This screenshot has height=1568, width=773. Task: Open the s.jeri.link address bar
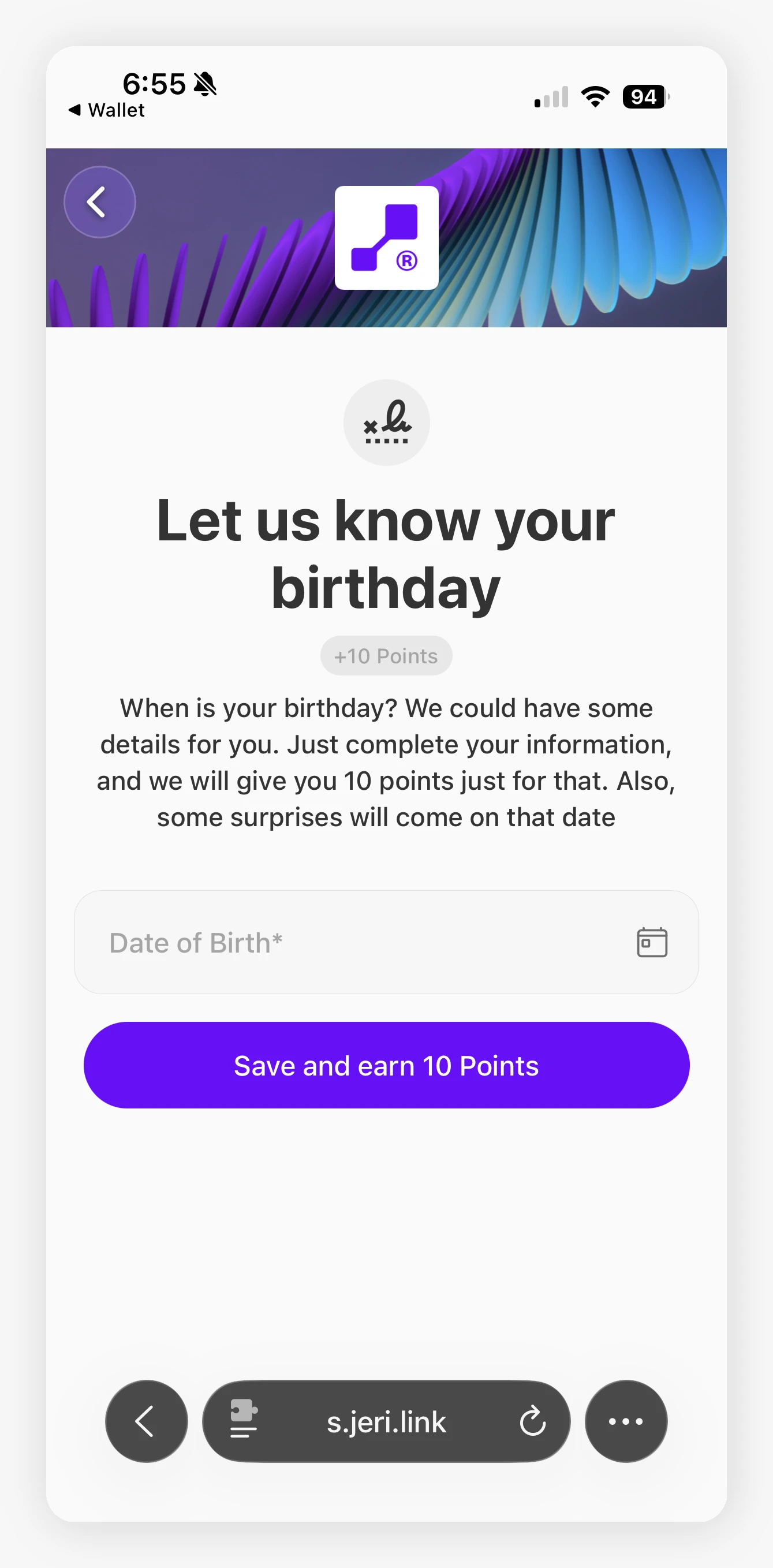(386, 1421)
